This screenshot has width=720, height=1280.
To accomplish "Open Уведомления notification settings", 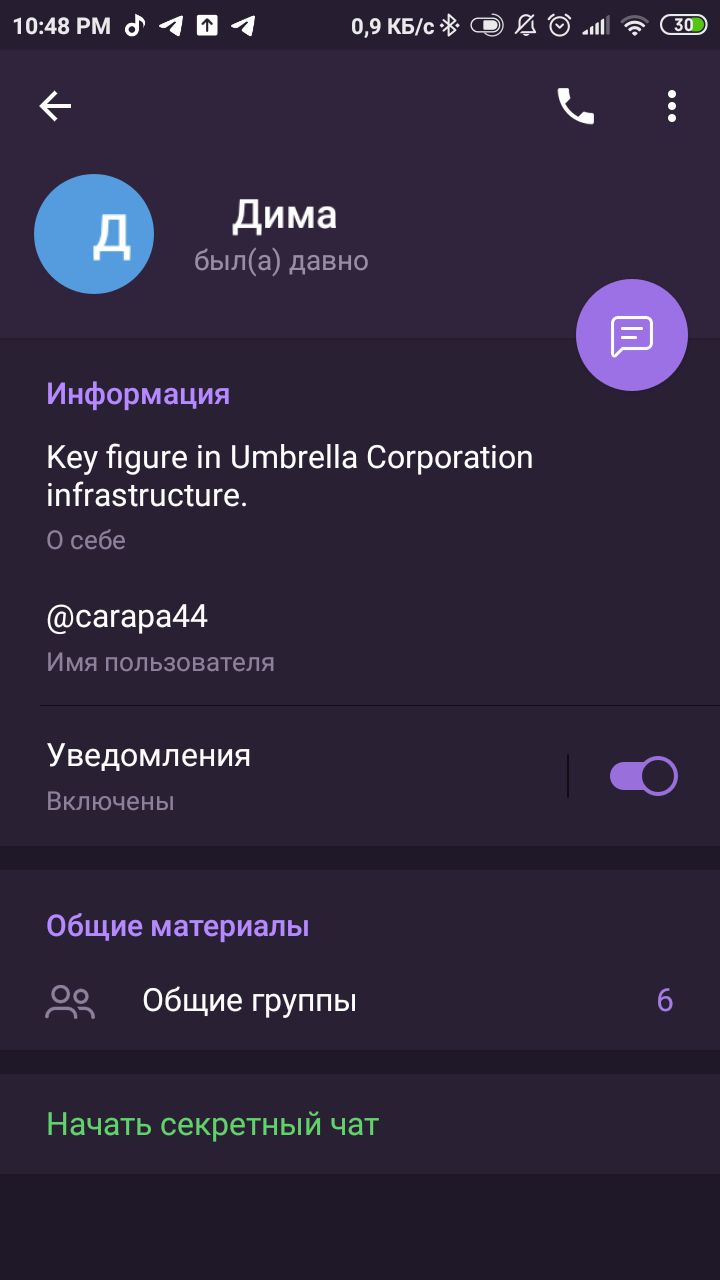I will pyautogui.click(x=282, y=776).
